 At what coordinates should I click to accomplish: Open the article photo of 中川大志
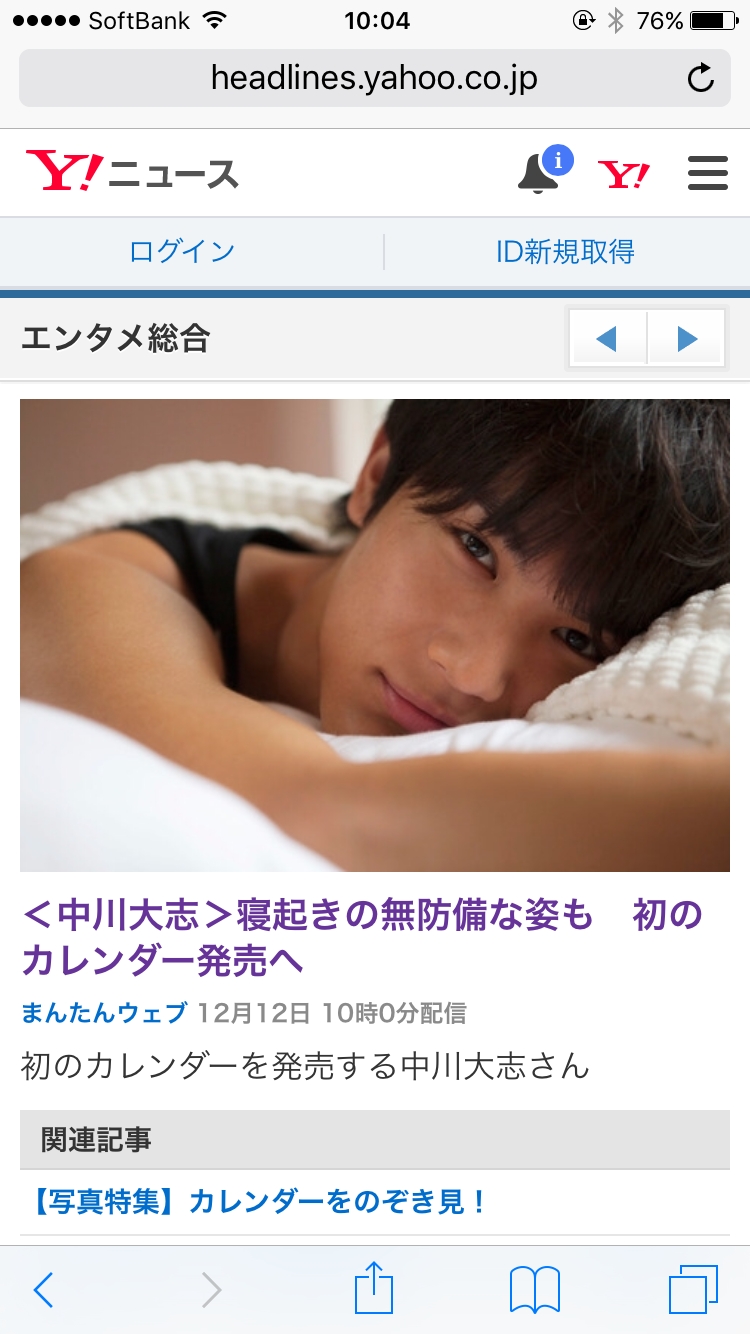point(375,635)
